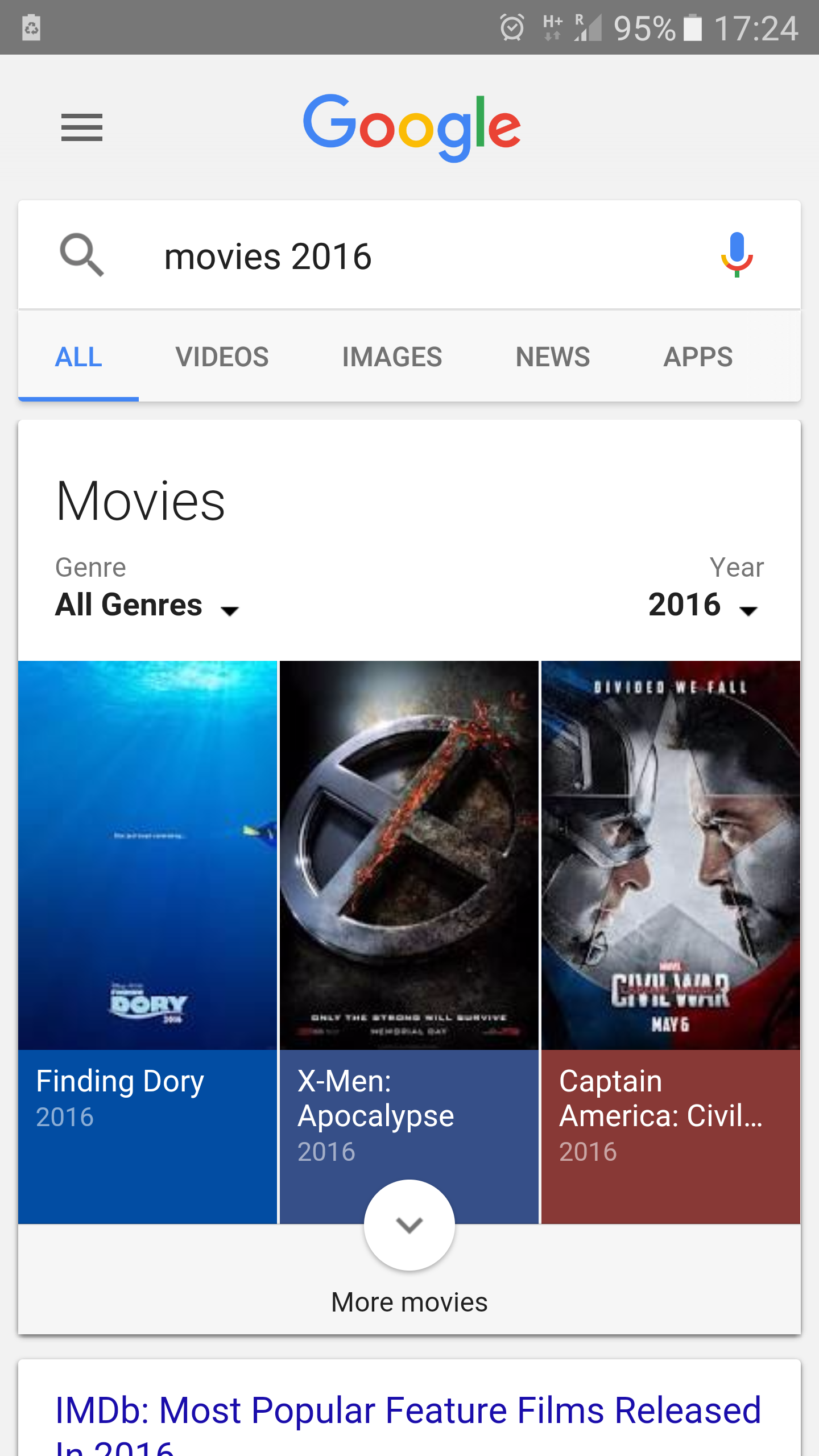Open the Year 2016 dropdown
Viewport: 819px width, 1456px height.
click(703, 605)
